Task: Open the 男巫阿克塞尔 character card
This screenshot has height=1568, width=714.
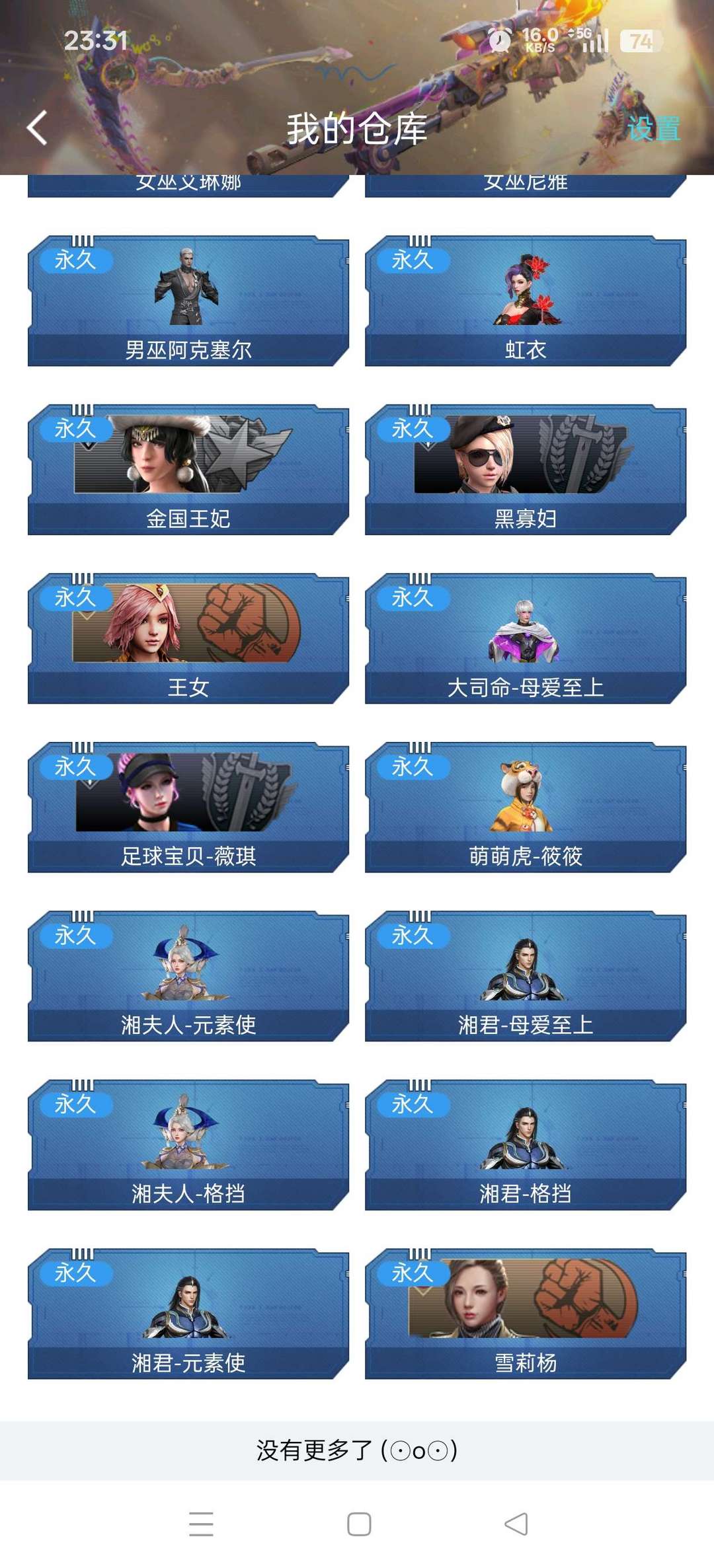Action: (x=188, y=301)
